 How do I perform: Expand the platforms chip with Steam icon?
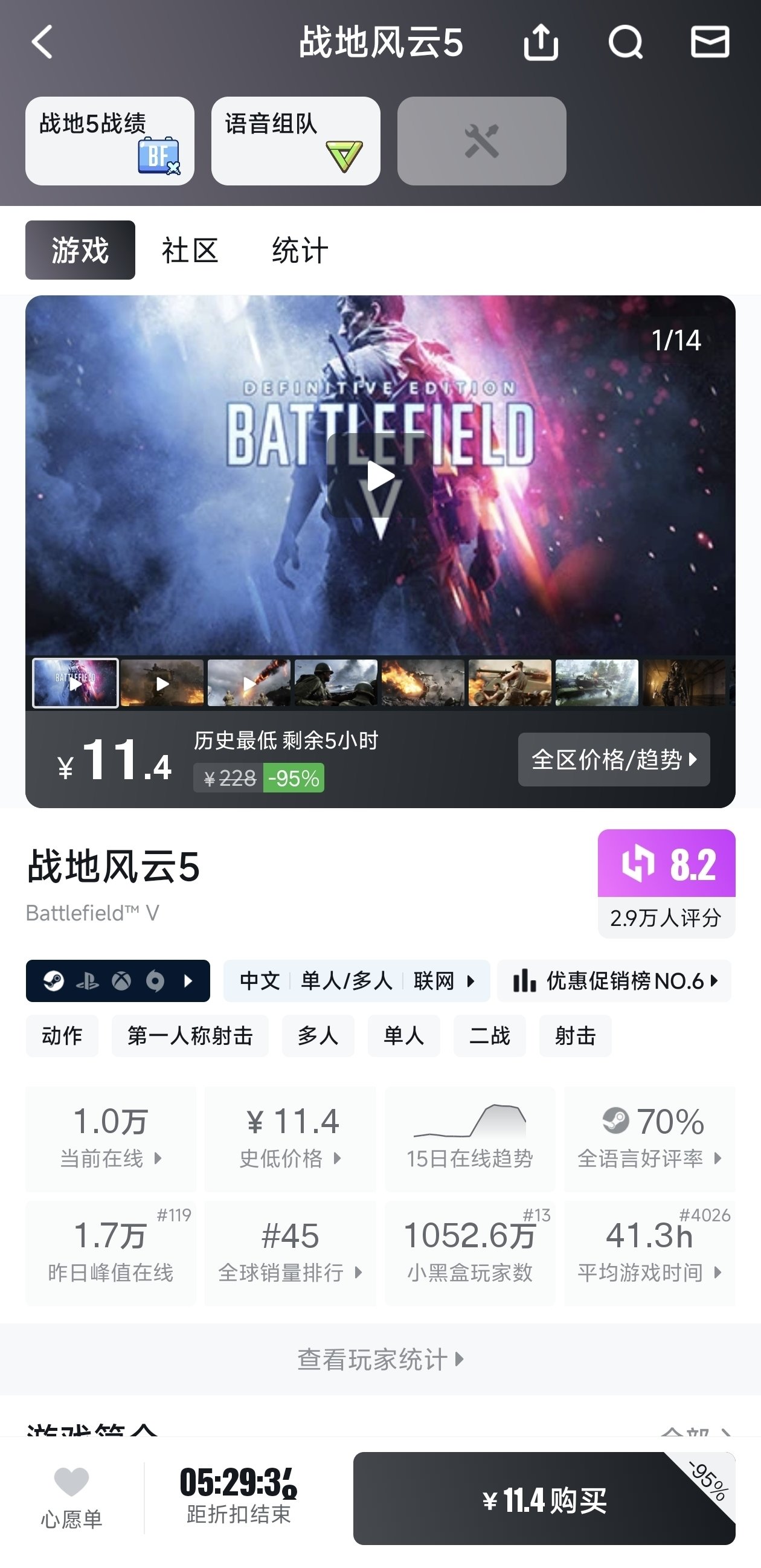[118, 981]
